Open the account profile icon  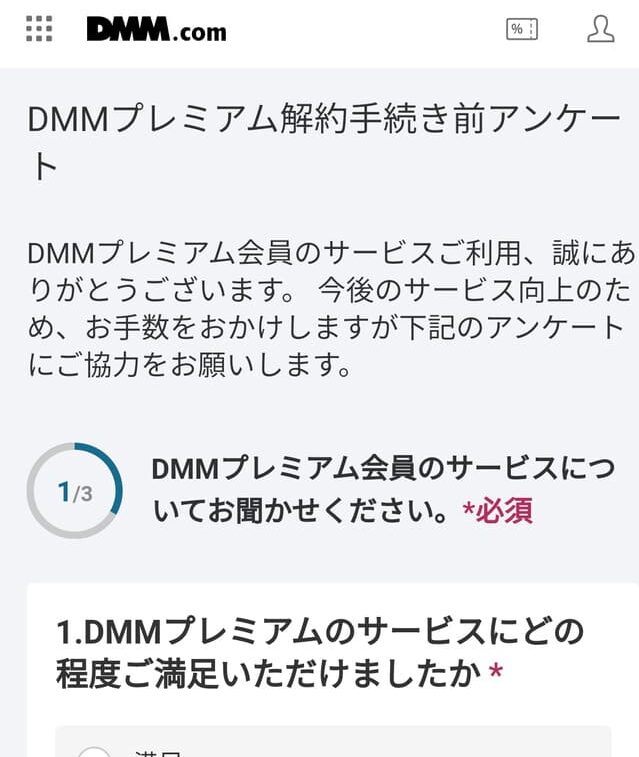click(600, 29)
